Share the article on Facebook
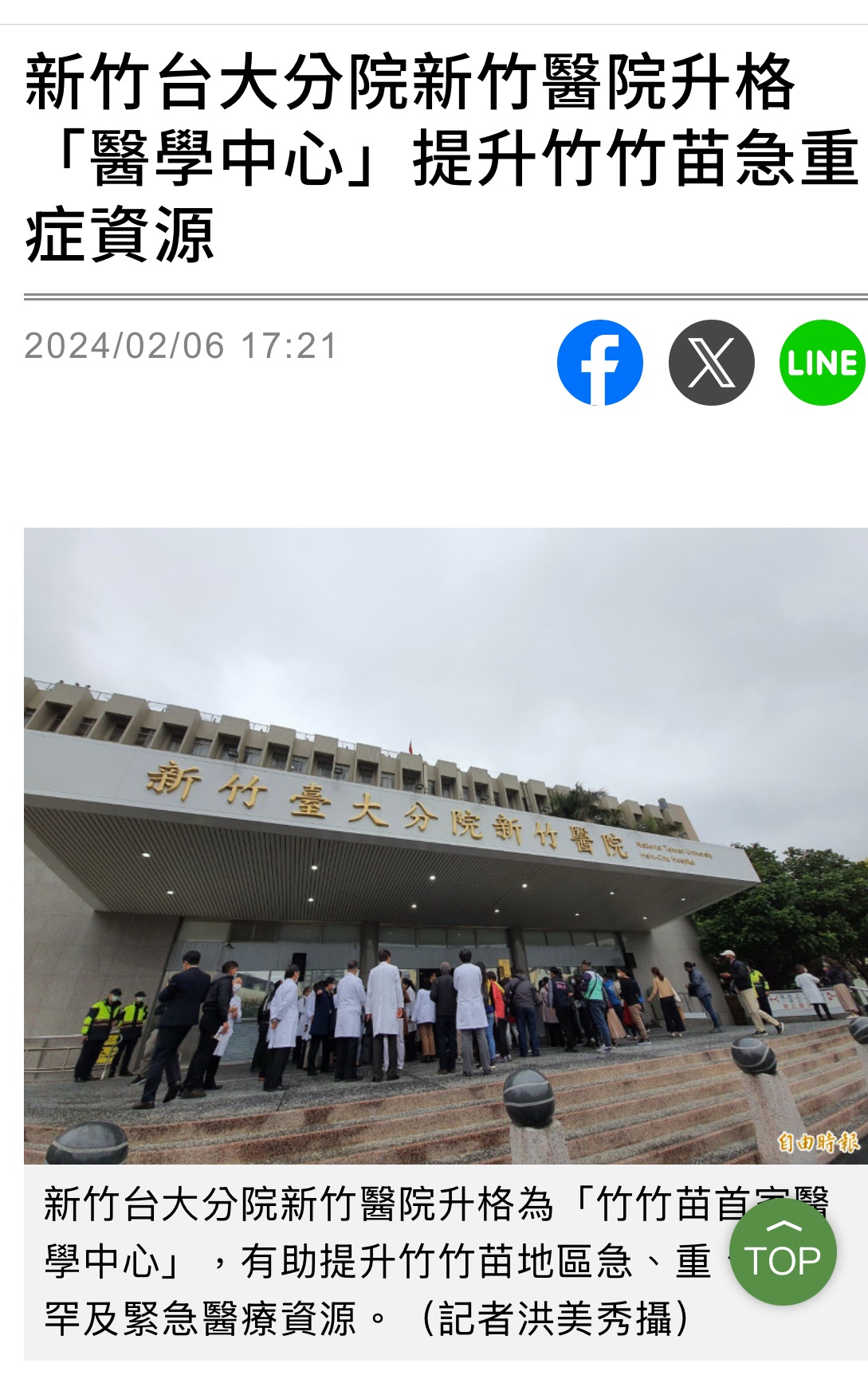 pos(599,363)
